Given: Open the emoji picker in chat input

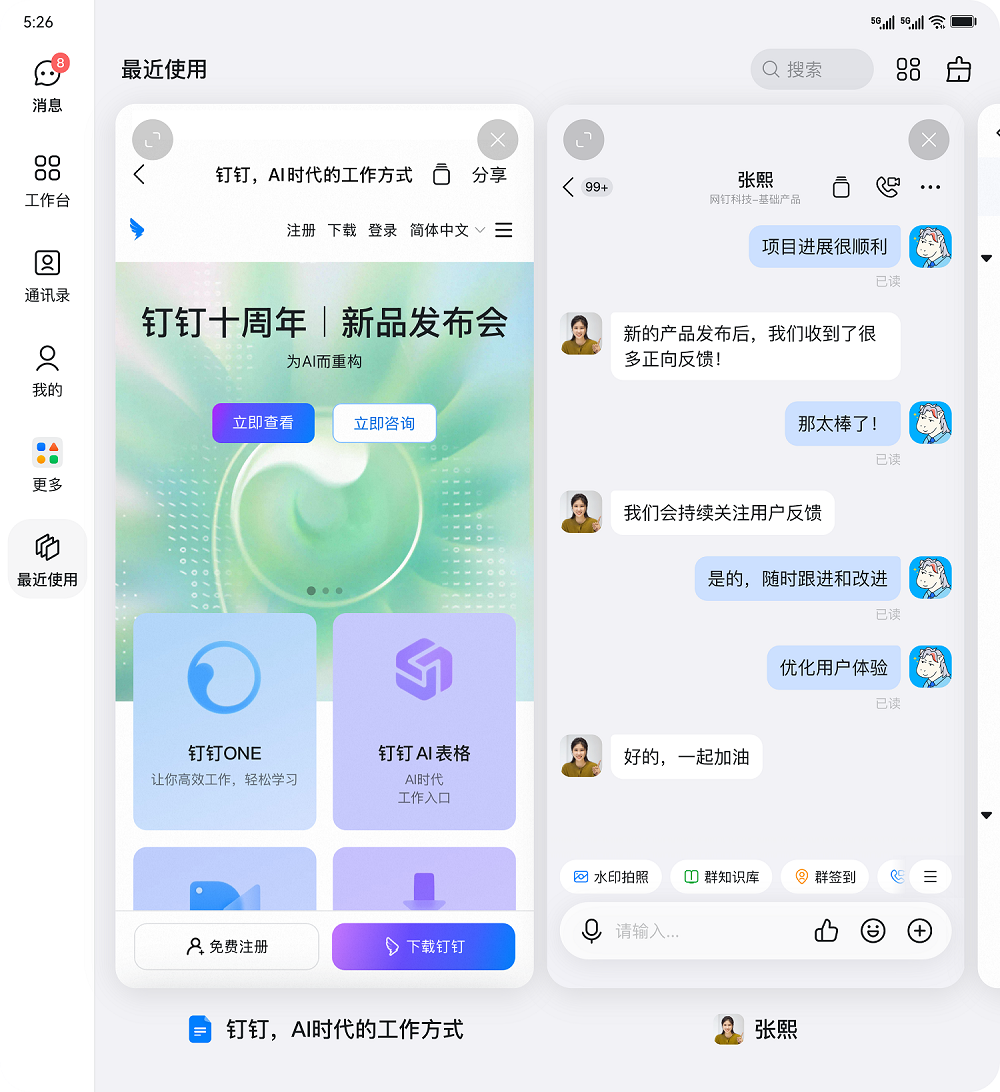Looking at the screenshot, I should 873,931.
